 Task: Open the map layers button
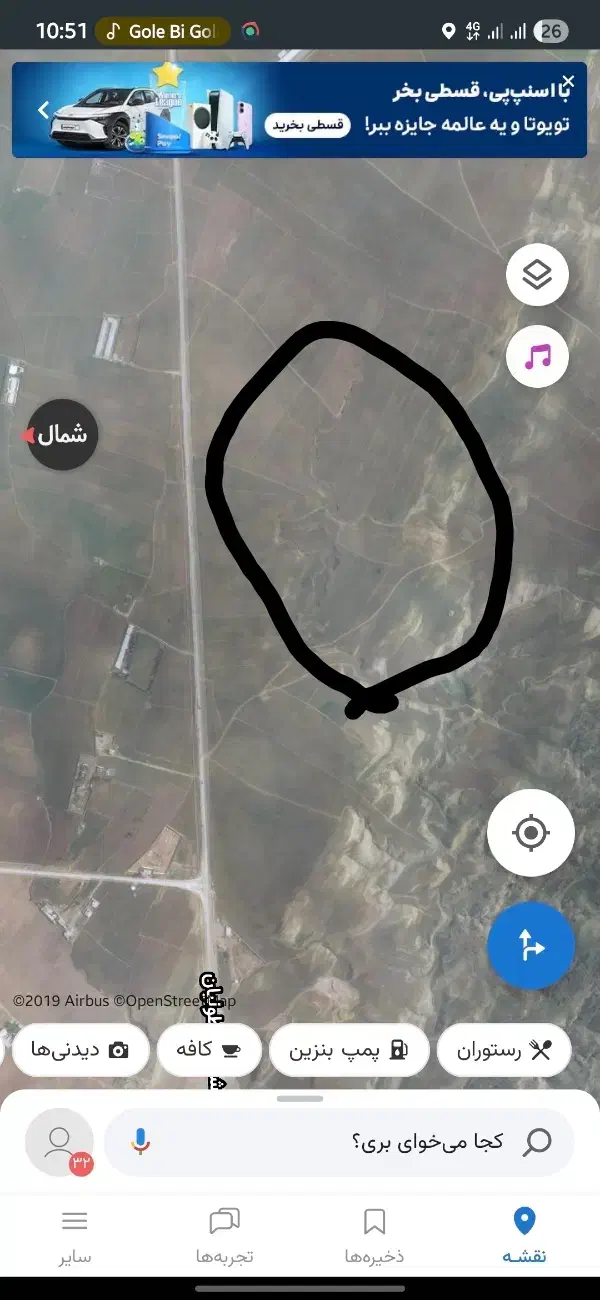tap(537, 274)
